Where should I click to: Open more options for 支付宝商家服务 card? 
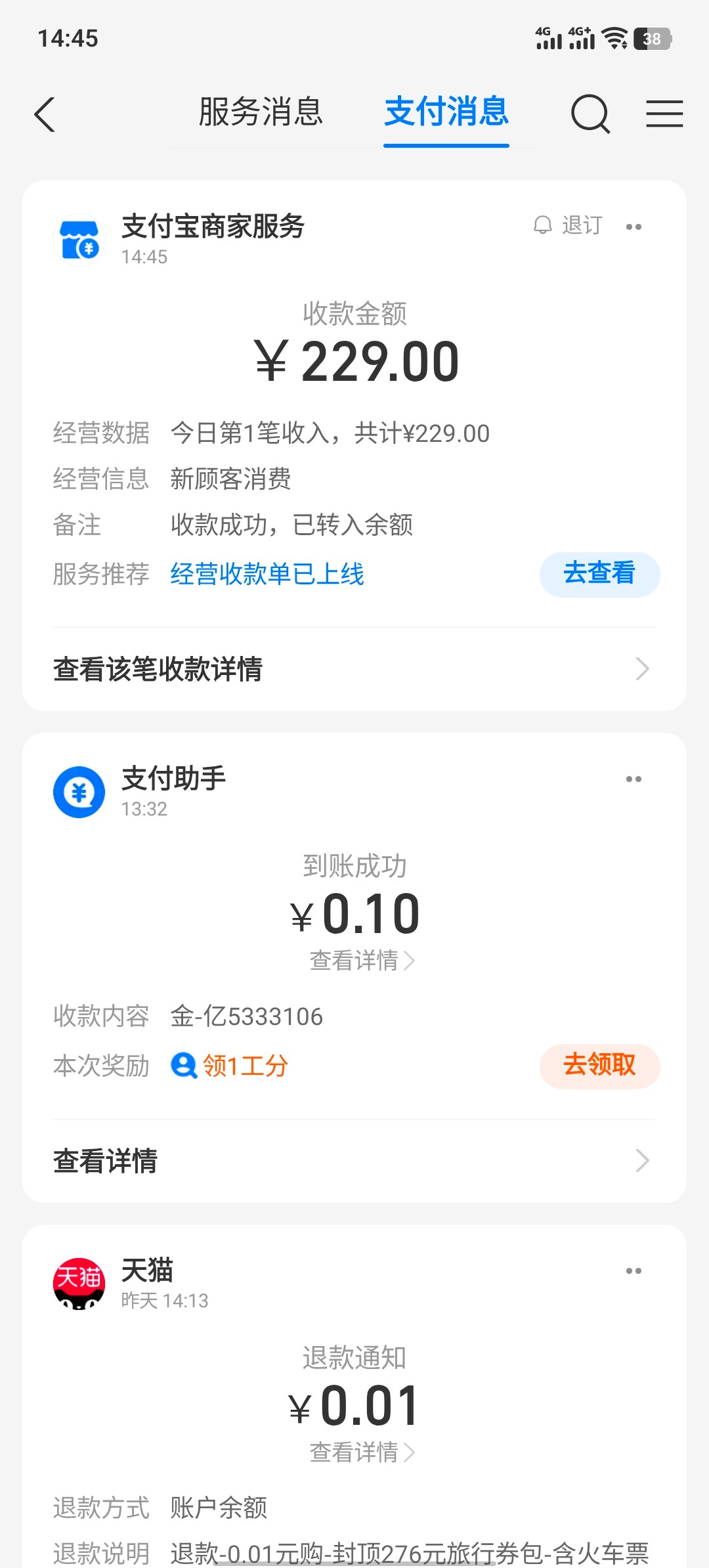tap(634, 227)
